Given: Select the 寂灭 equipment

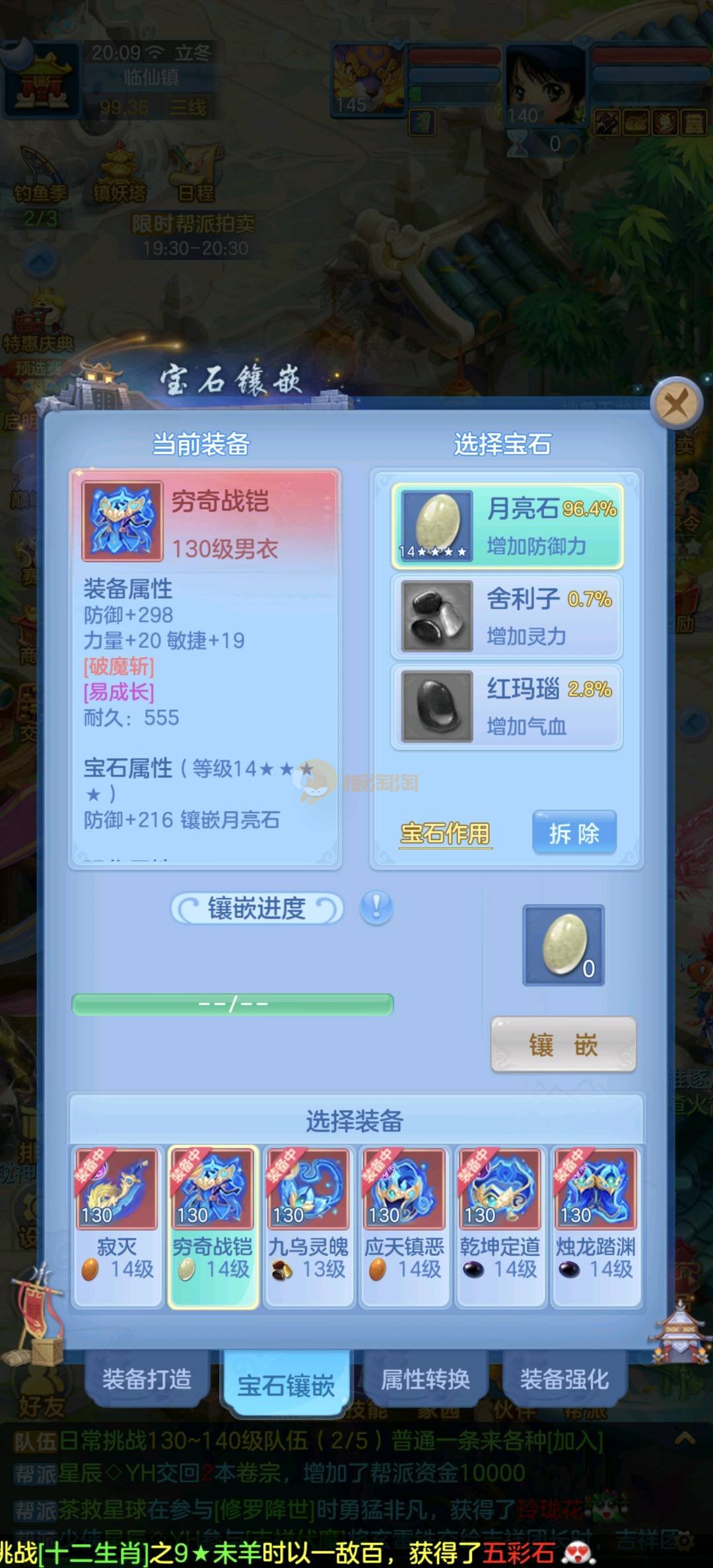Looking at the screenshot, I should point(117,1226).
